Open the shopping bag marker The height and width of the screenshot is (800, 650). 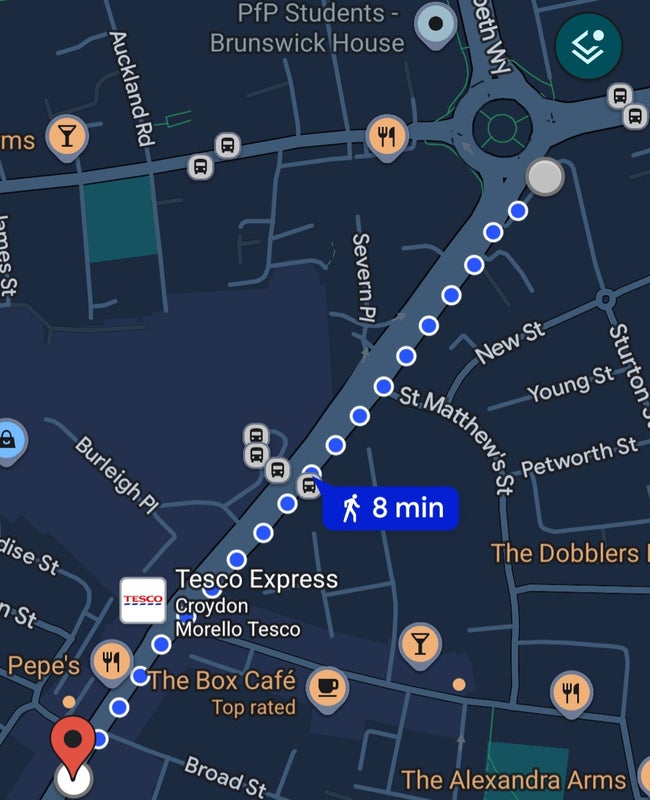[x=8, y=439]
